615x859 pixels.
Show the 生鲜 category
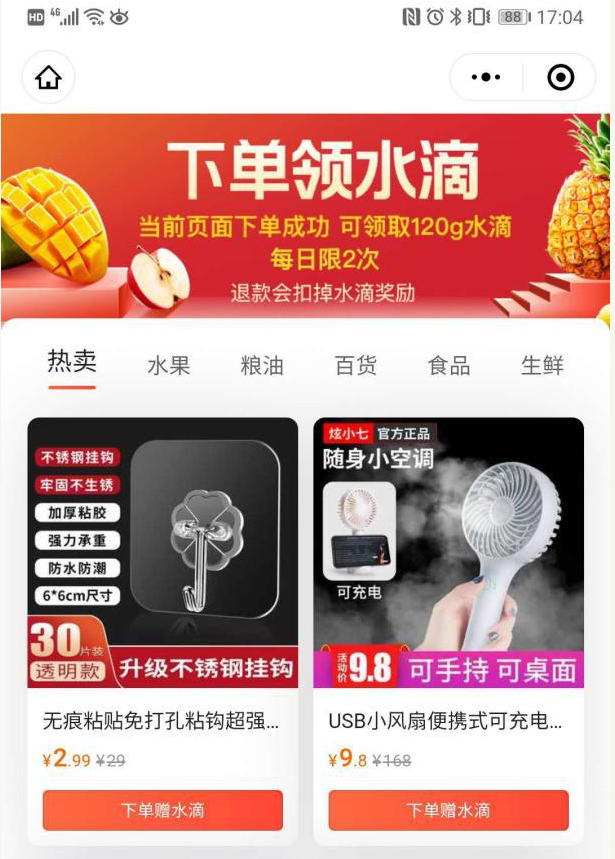click(542, 365)
